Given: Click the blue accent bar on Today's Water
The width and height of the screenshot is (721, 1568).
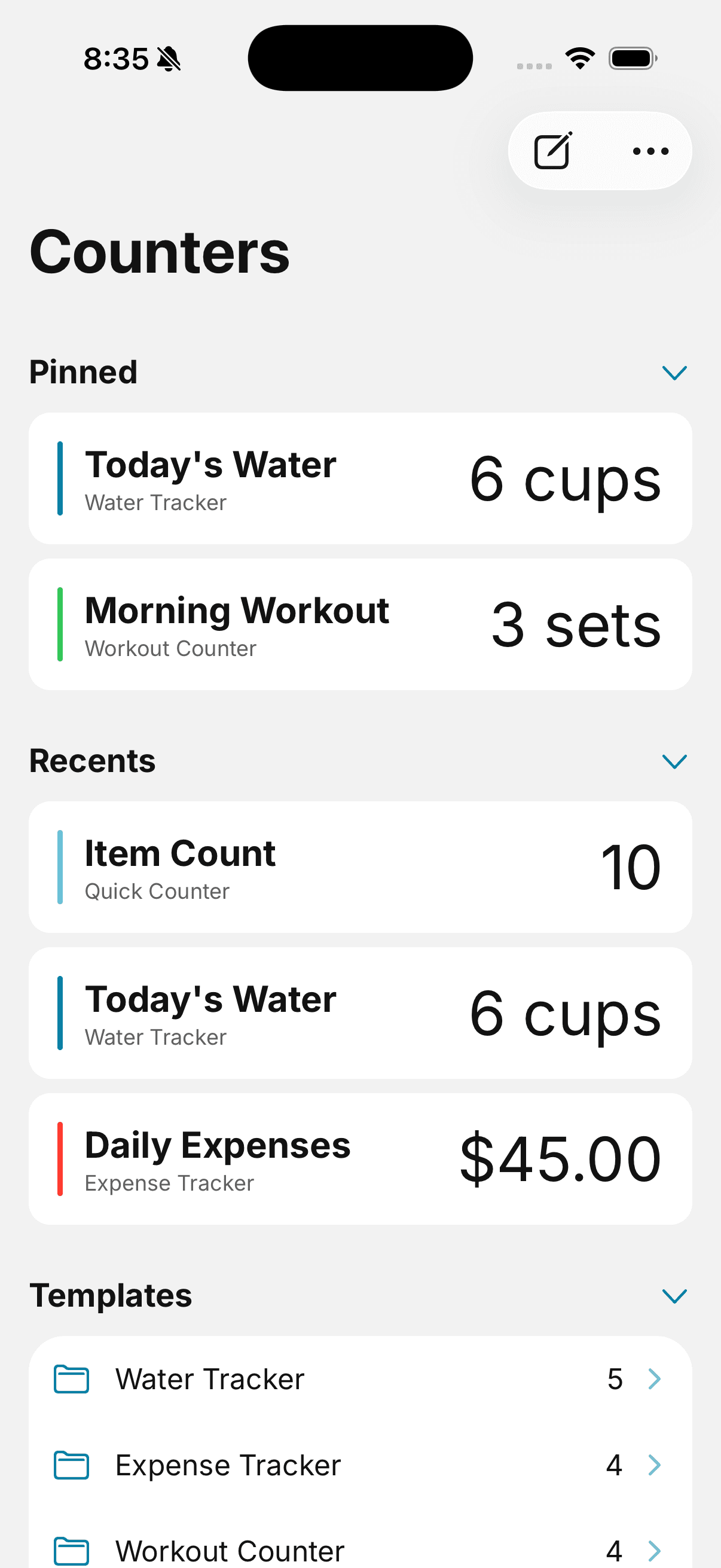Looking at the screenshot, I should (60, 478).
